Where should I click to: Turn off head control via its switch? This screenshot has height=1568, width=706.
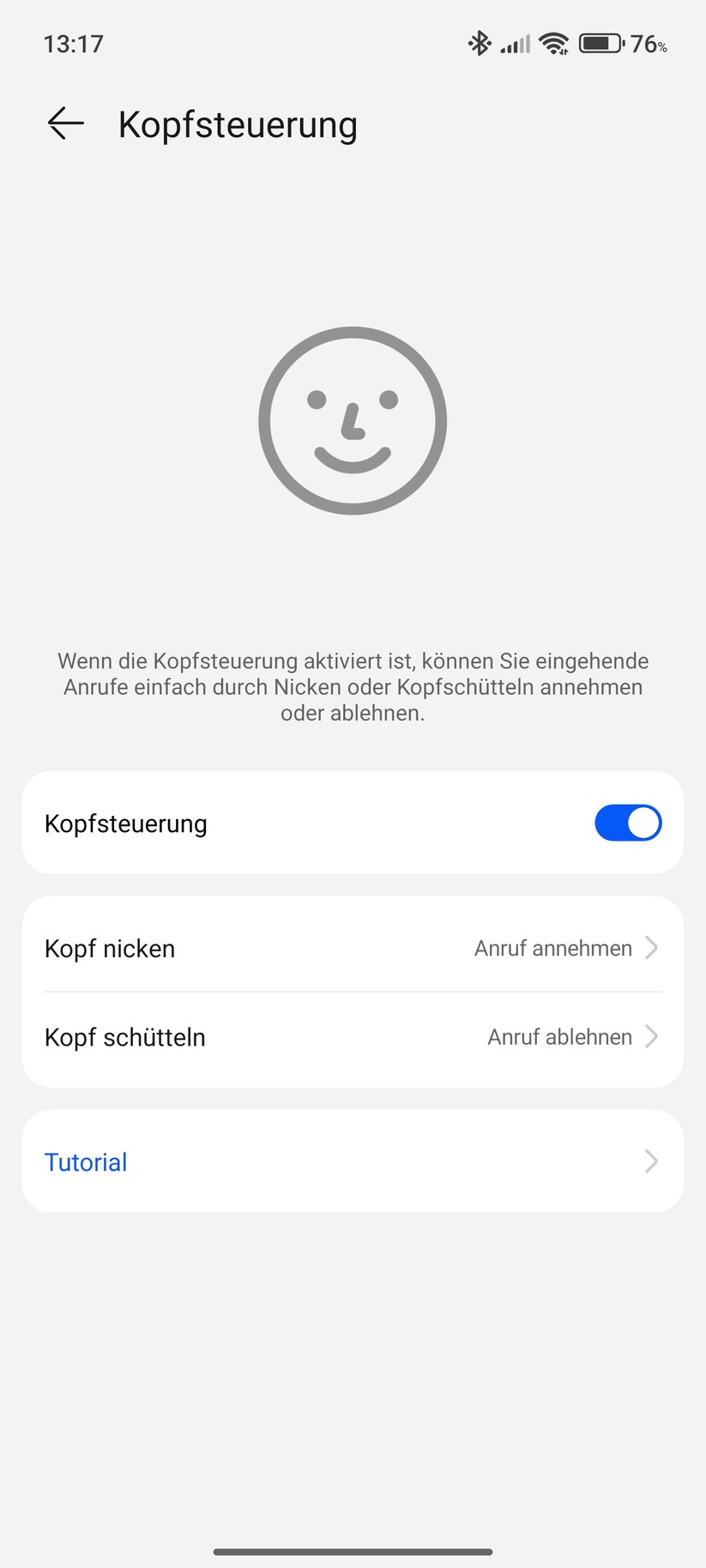(x=628, y=822)
